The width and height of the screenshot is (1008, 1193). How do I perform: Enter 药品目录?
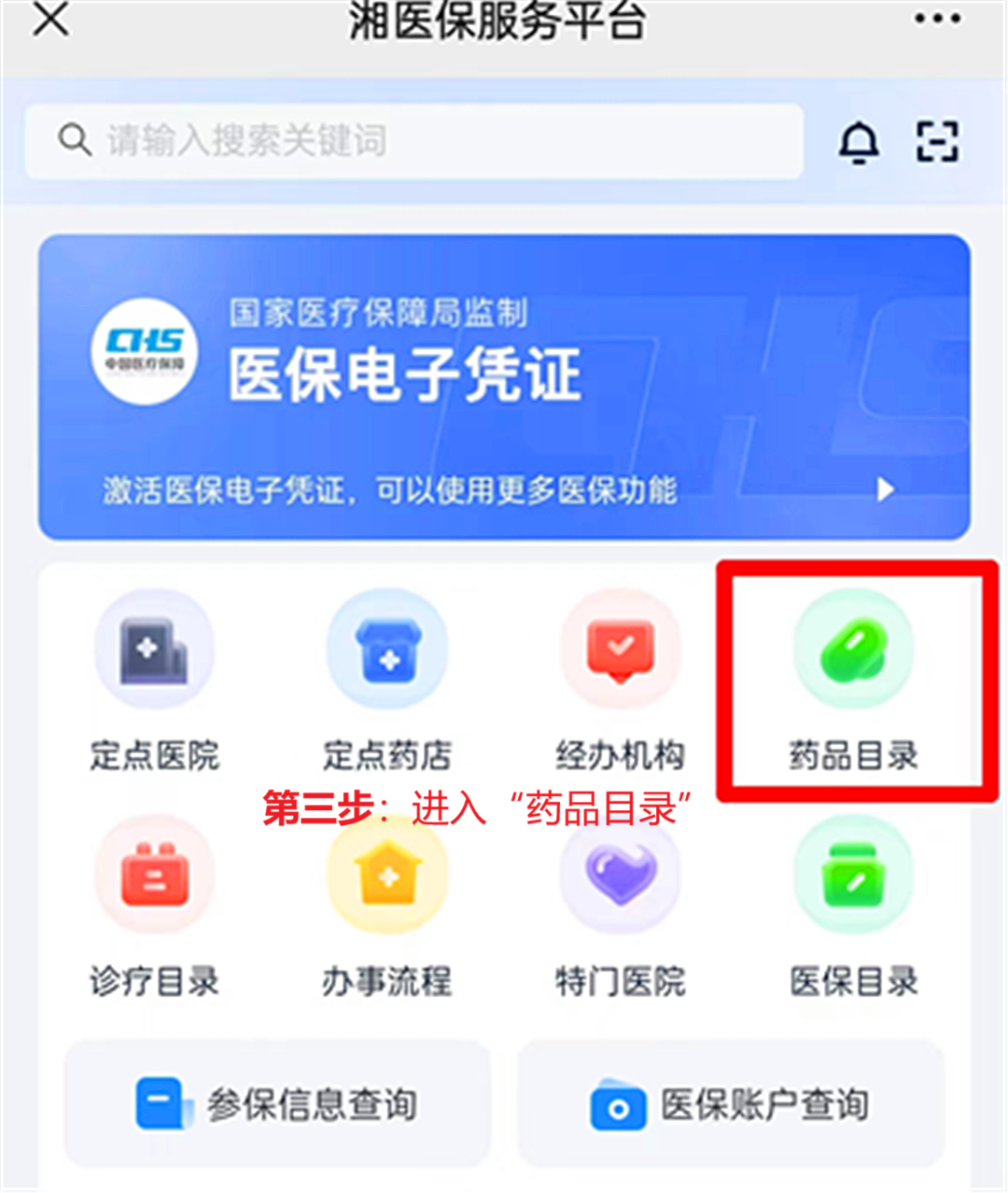pyautogui.click(x=854, y=681)
